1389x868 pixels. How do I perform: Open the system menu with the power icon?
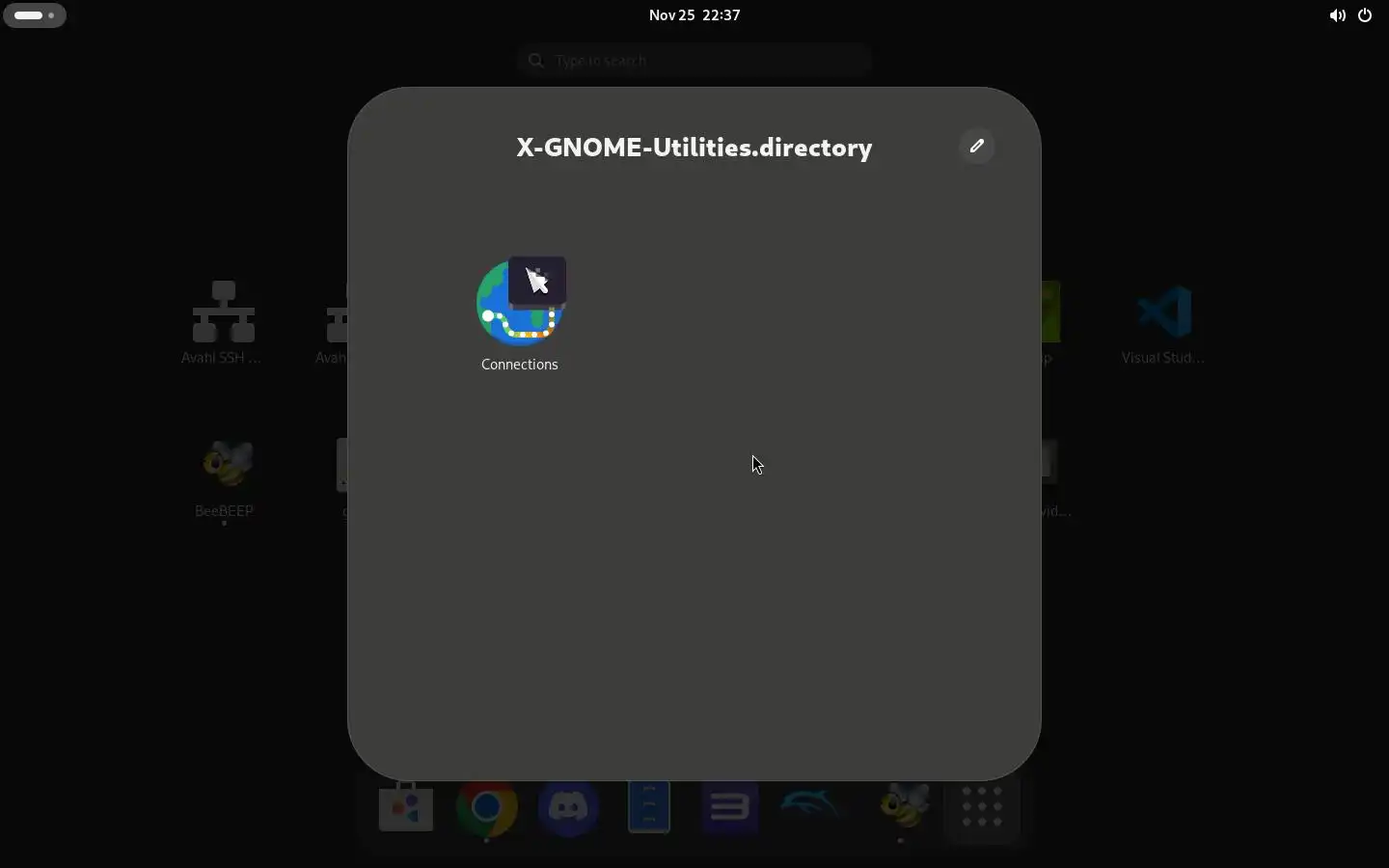point(1367,15)
